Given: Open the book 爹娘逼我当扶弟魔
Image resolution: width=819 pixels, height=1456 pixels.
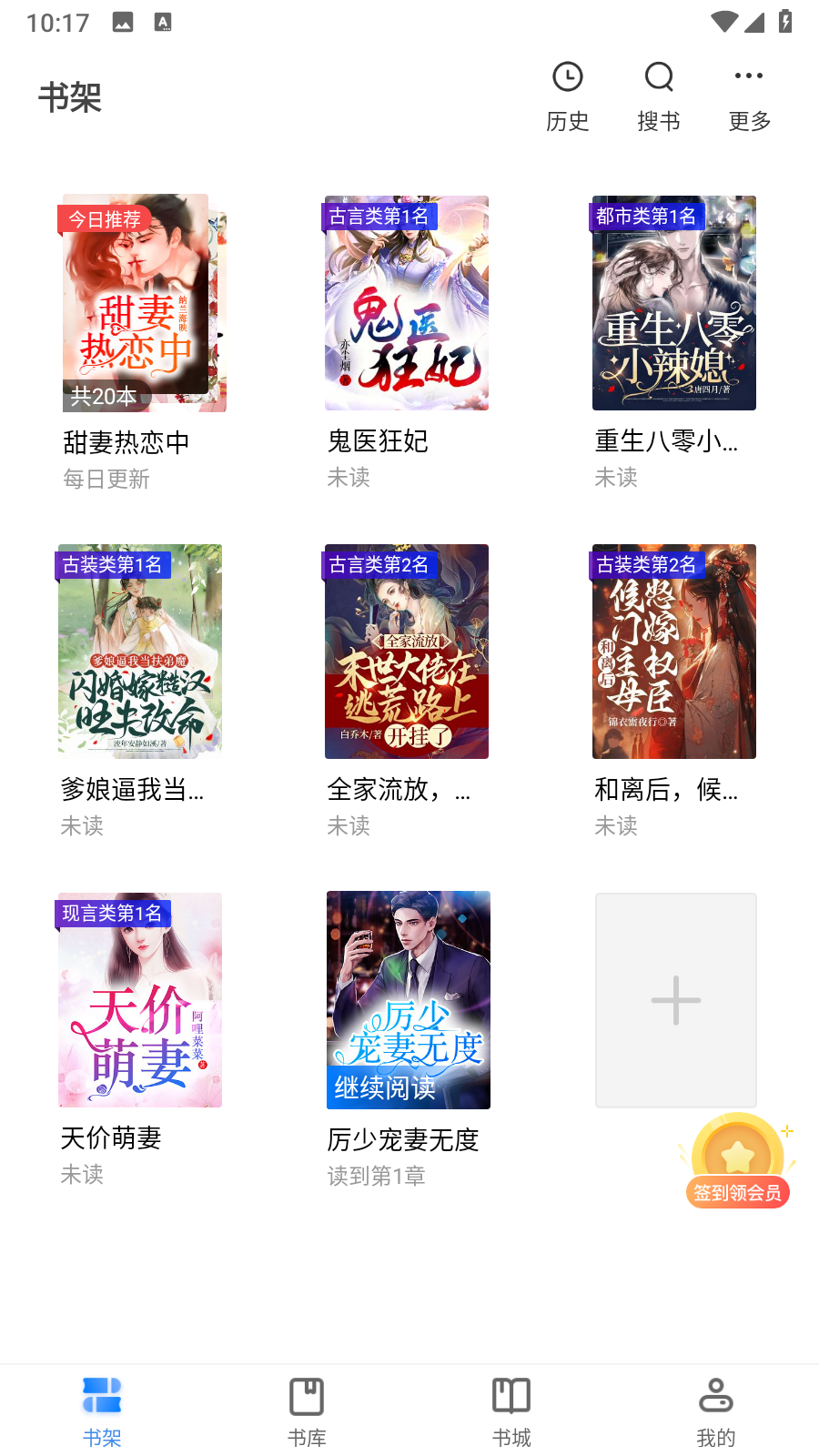Looking at the screenshot, I should point(140,652).
